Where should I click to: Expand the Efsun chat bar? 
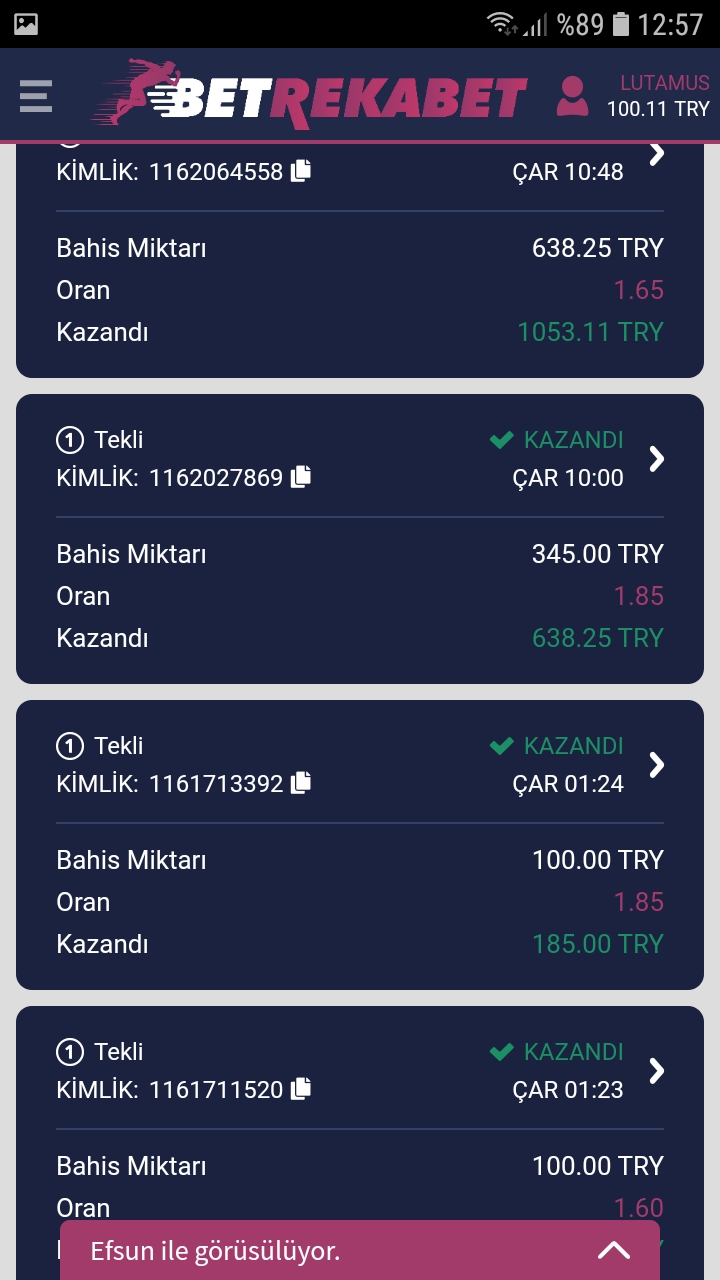coord(614,1250)
